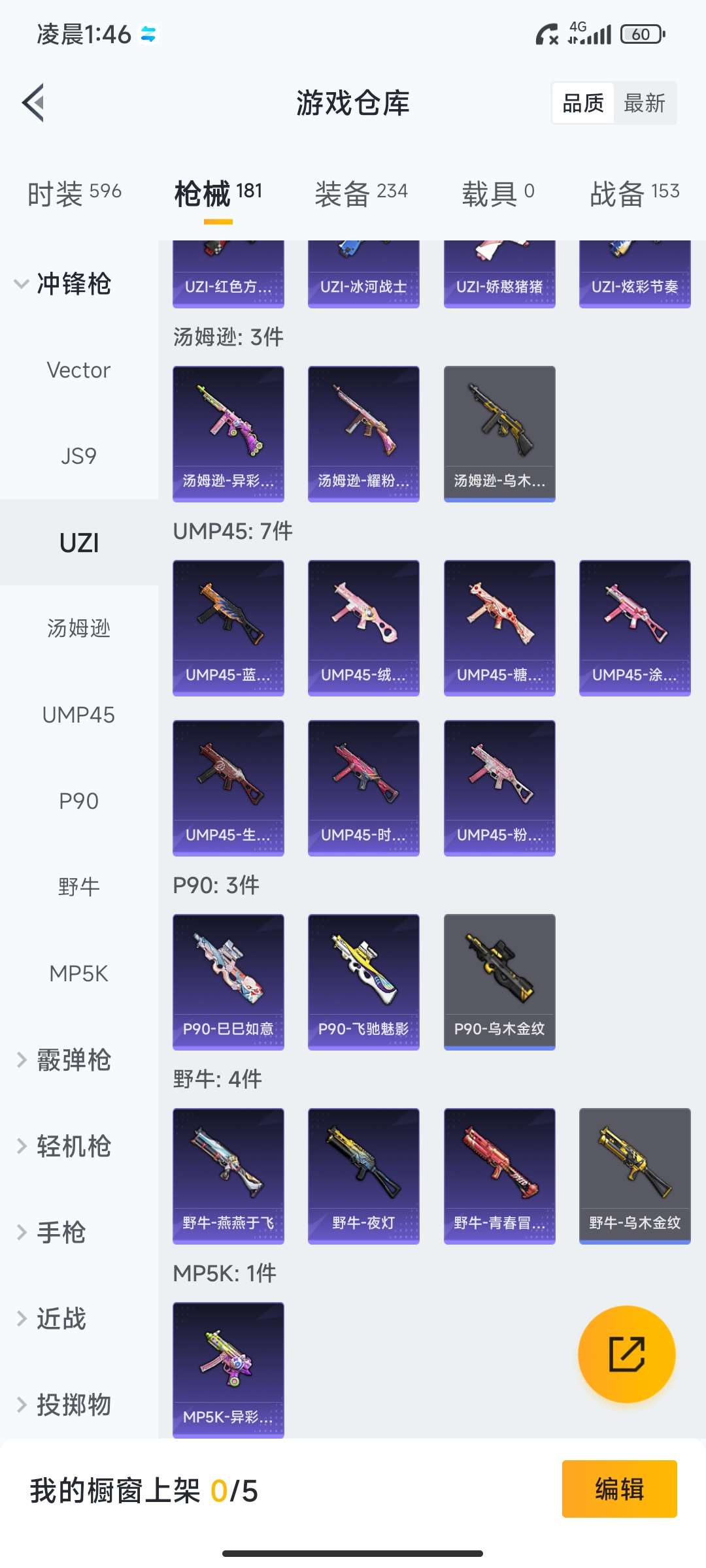Switch to the 装备 tab
Image resolution: width=706 pixels, height=1568 pixels.
tap(361, 193)
